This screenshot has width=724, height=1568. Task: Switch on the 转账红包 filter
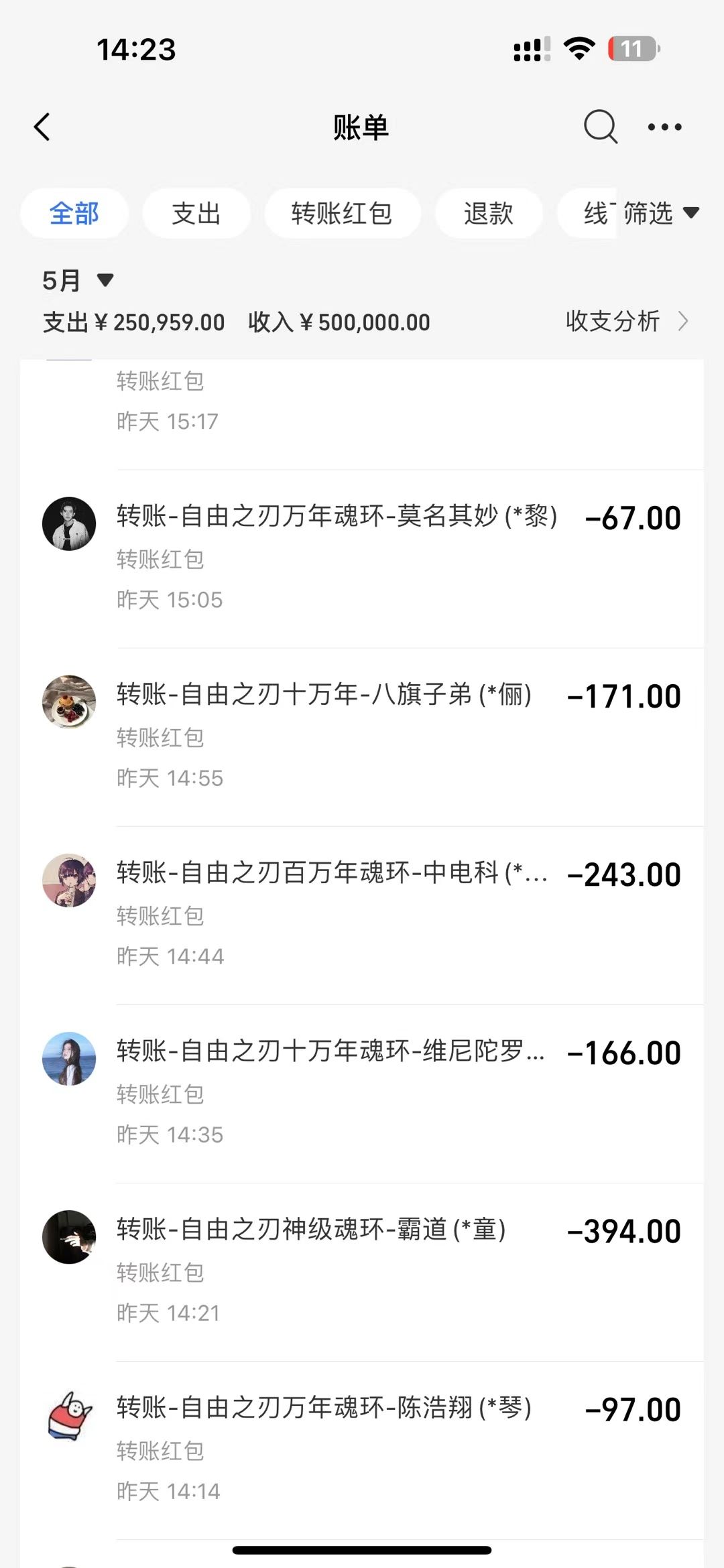pyautogui.click(x=342, y=213)
